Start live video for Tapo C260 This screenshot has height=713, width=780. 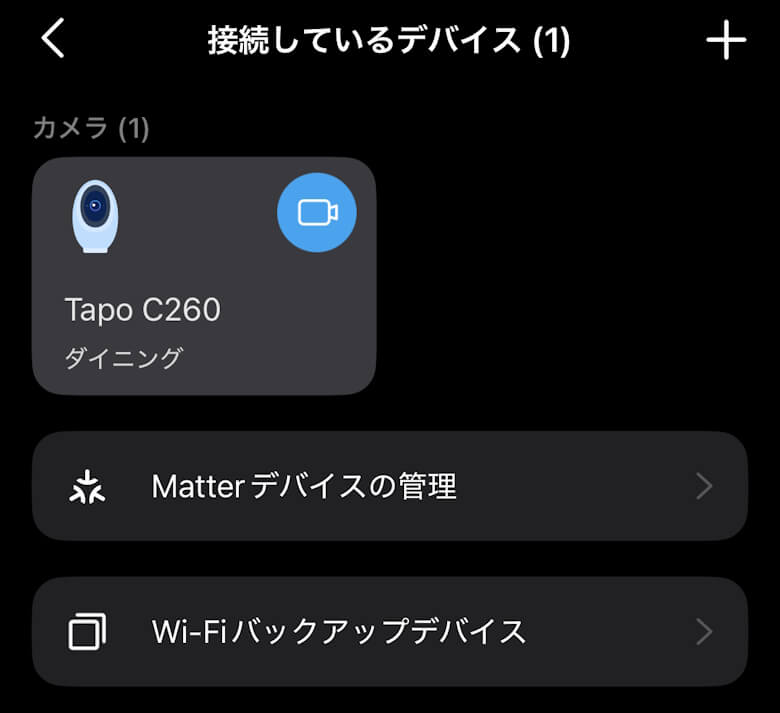coord(317,213)
